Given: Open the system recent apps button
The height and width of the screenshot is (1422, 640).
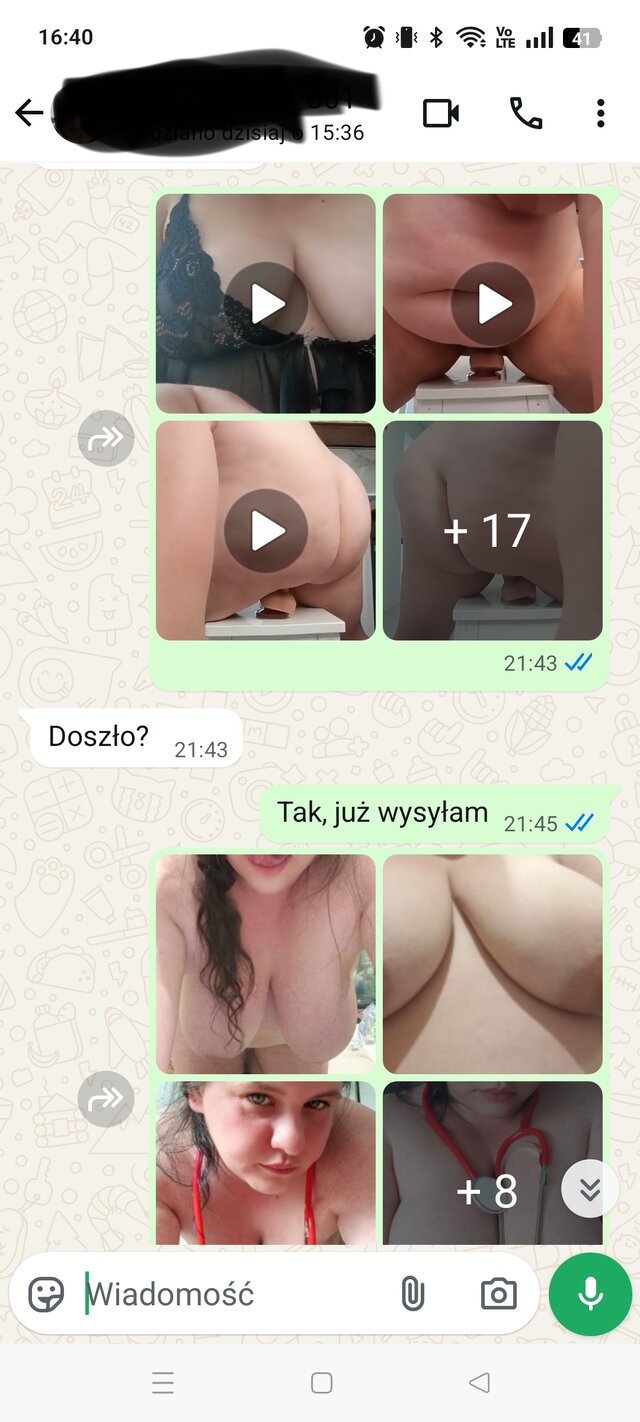Looking at the screenshot, I should coord(163,1383).
